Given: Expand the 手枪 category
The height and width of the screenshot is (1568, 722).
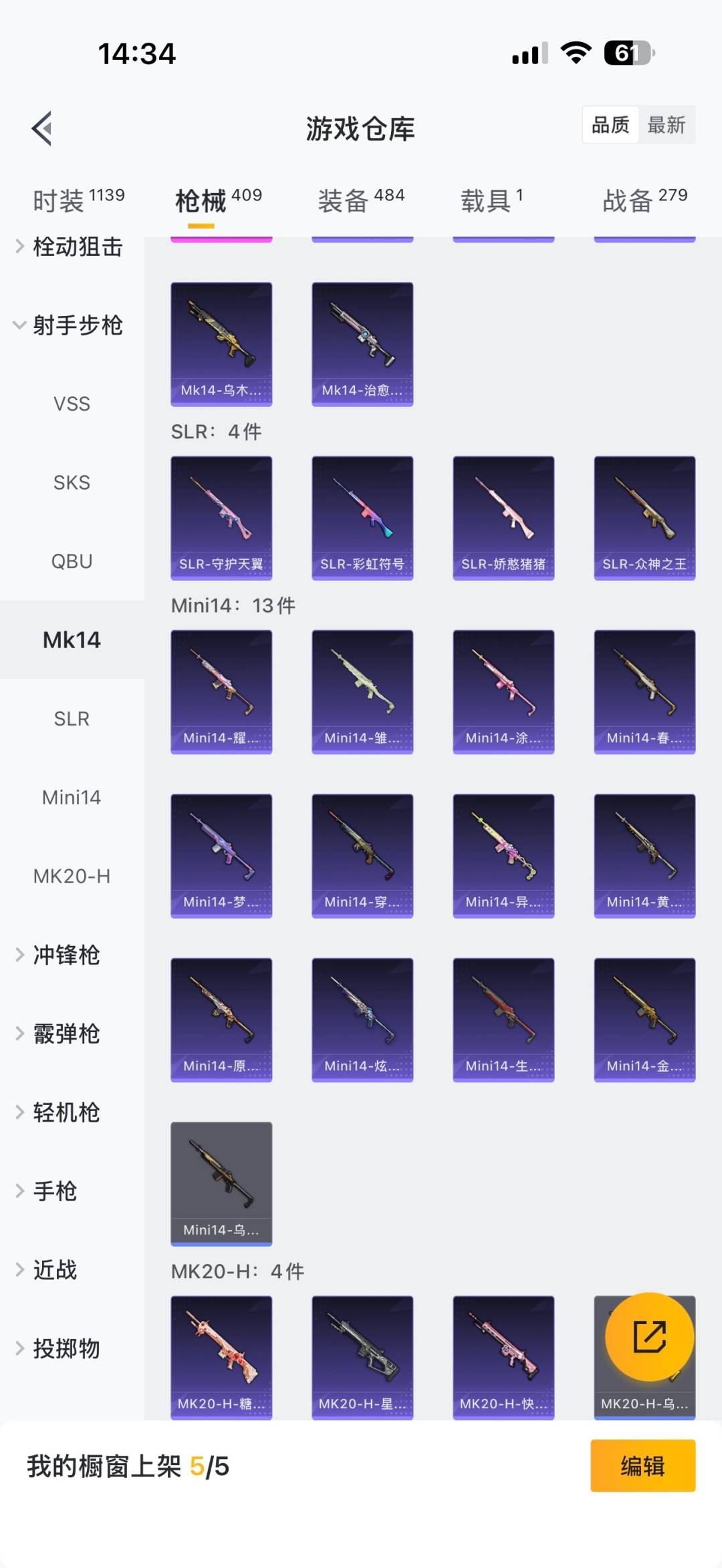Looking at the screenshot, I should pos(55,1191).
